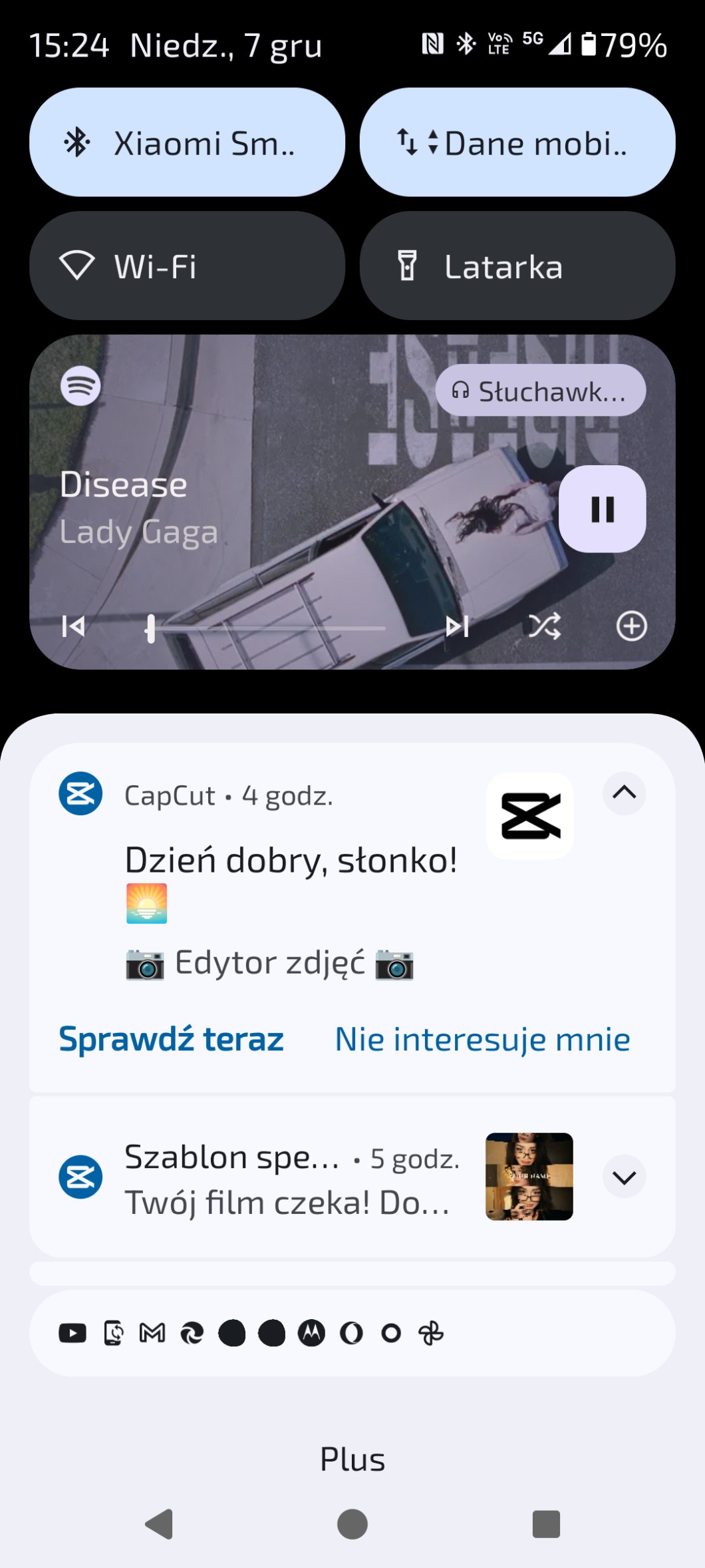Skip to the next track
The width and height of the screenshot is (705, 1568).
coord(457,626)
